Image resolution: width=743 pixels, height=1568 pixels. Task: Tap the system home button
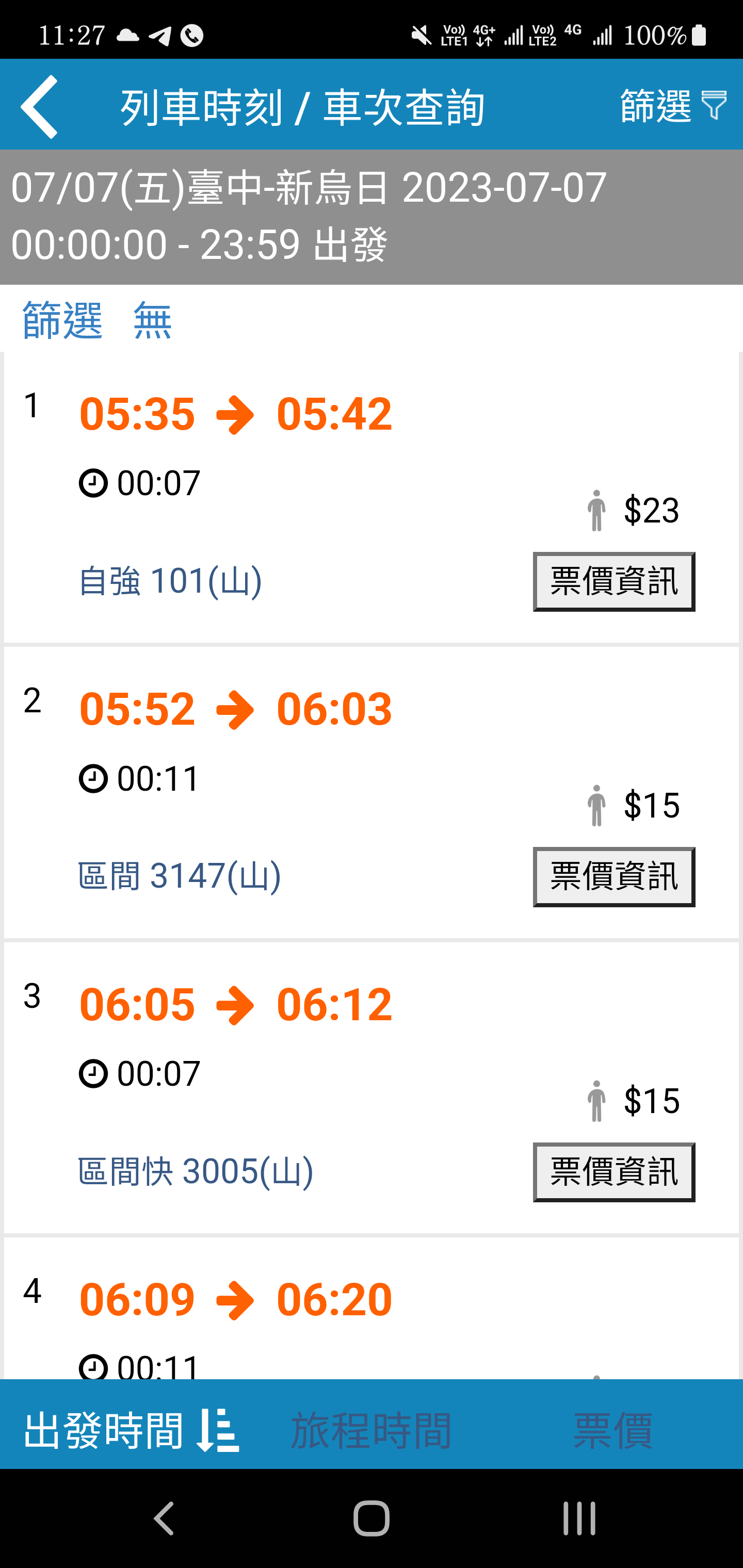372,1518
